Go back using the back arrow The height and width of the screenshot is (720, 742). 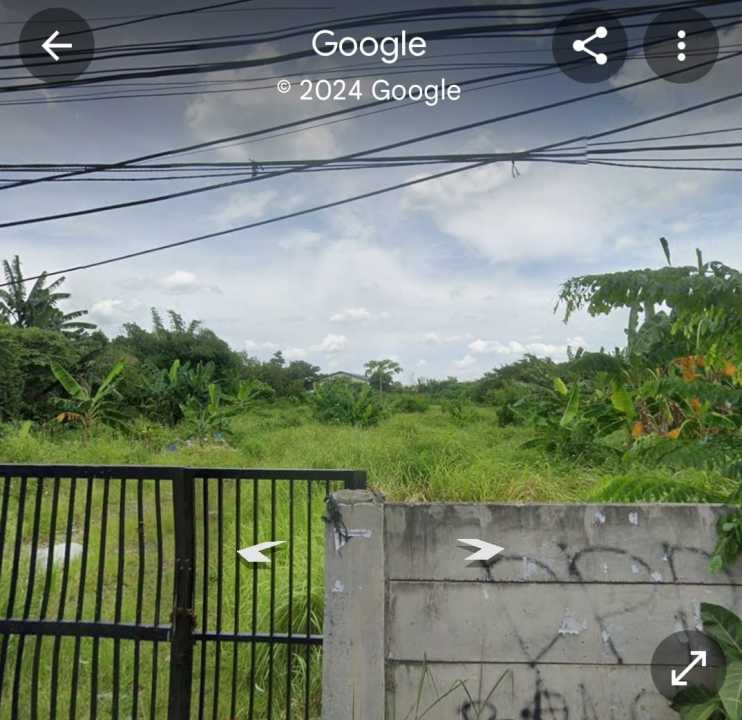[56, 46]
